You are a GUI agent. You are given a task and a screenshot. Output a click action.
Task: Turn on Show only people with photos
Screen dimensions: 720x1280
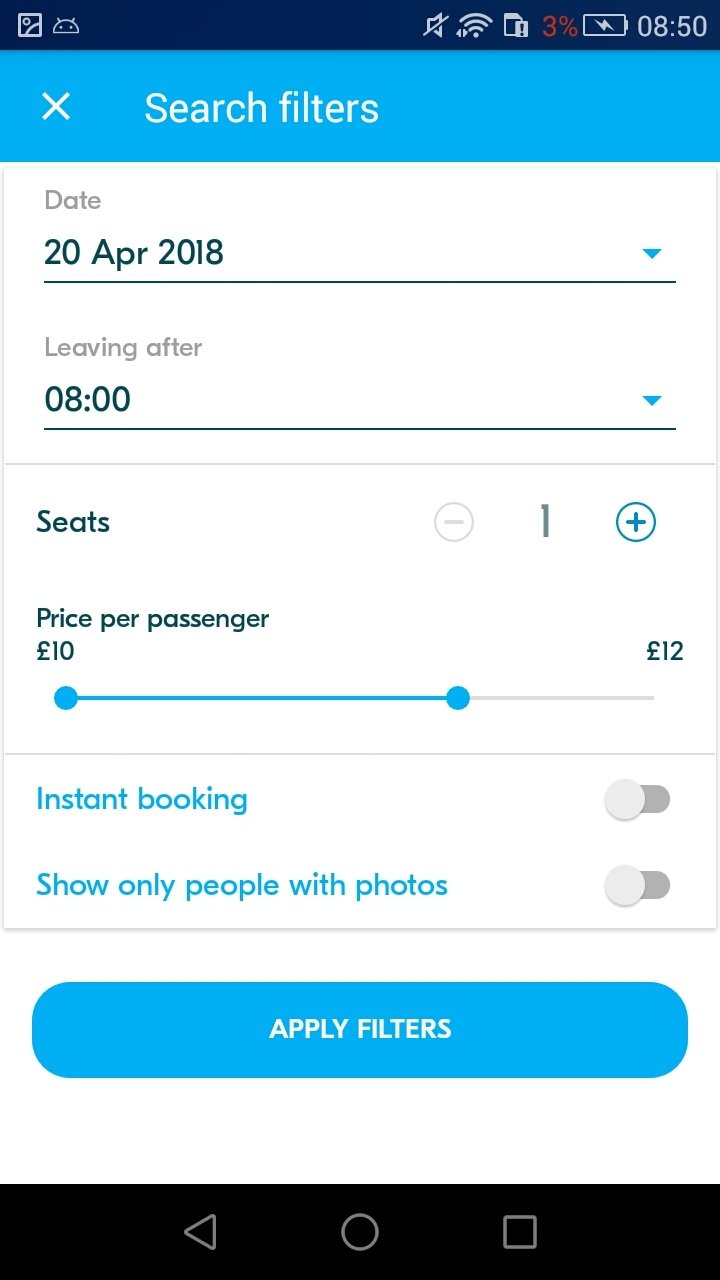click(638, 886)
